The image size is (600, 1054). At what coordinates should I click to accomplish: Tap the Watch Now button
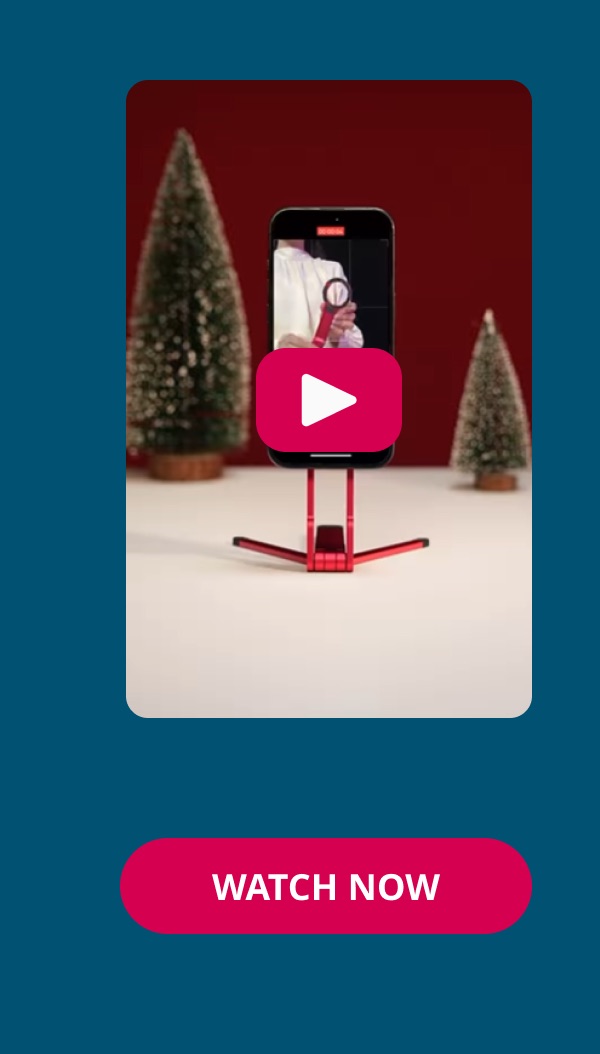click(326, 886)
